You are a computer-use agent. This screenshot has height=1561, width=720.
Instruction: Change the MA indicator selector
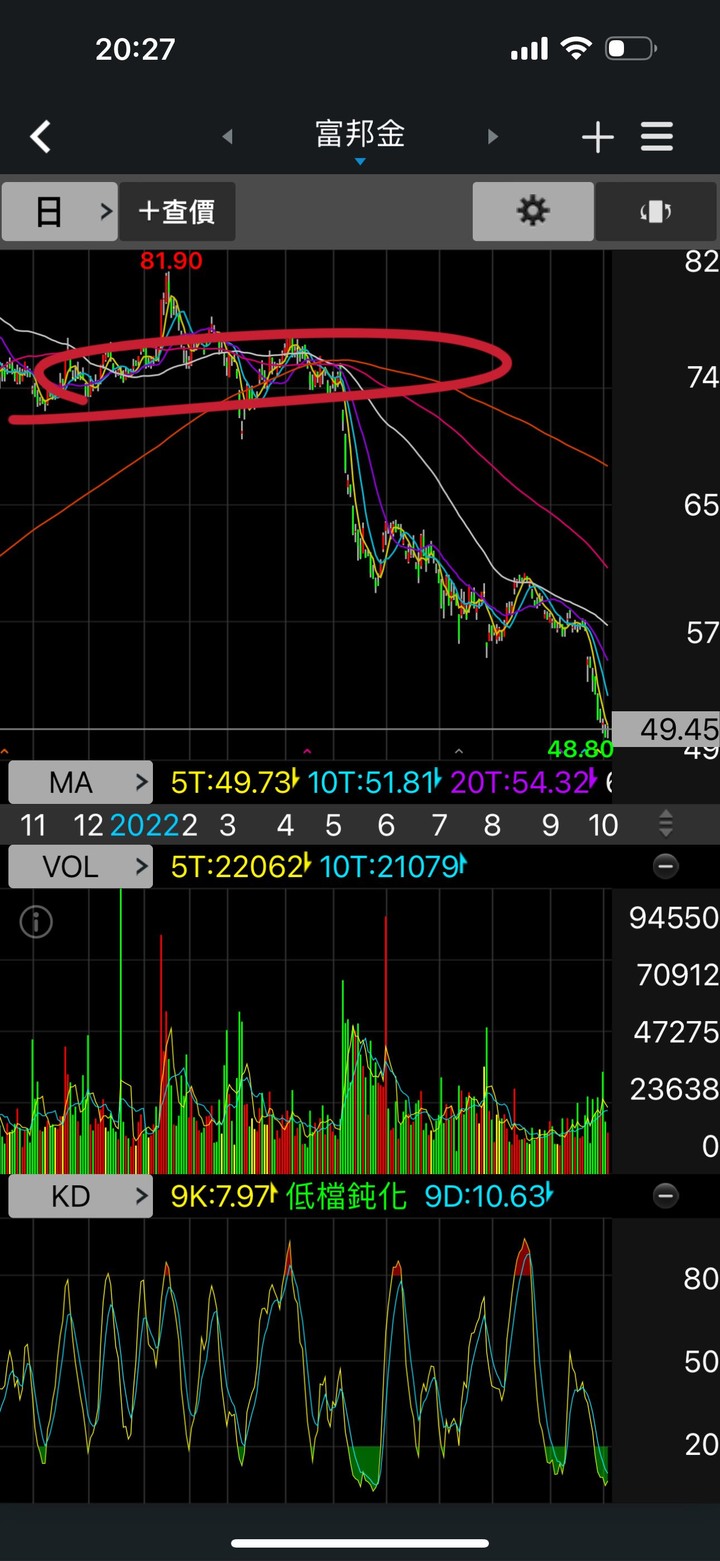click(80, 782)
